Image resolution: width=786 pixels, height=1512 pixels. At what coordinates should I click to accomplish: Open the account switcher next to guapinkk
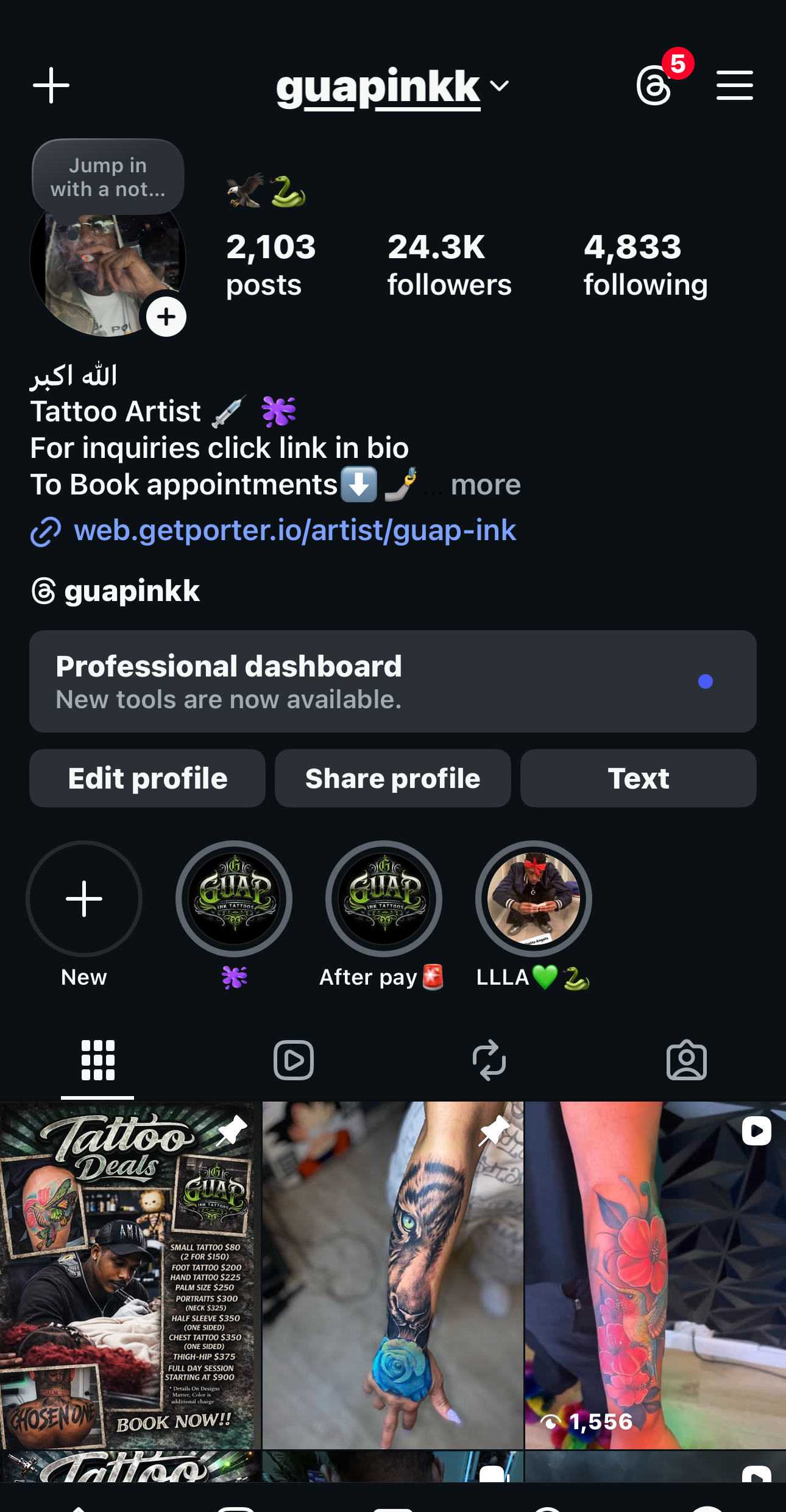tap(500, 86)
